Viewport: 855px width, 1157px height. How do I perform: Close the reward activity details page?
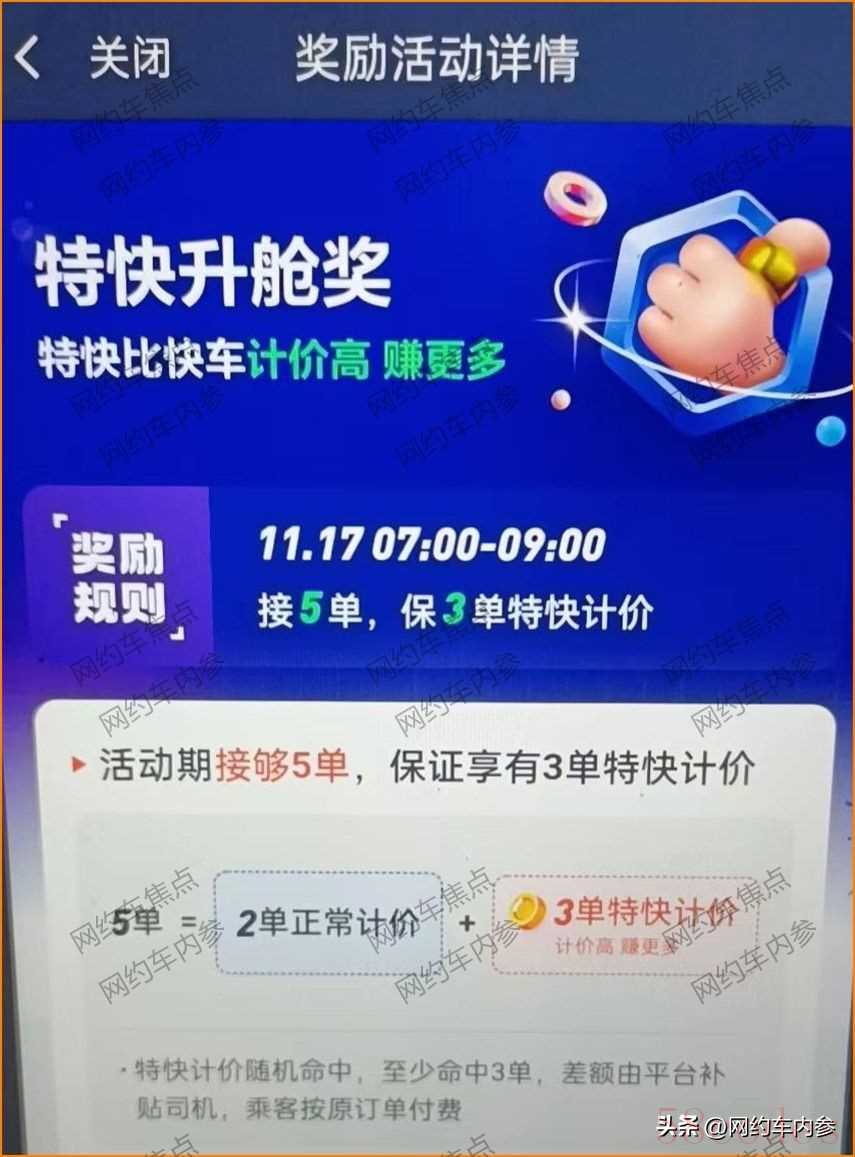coord(129,59)
